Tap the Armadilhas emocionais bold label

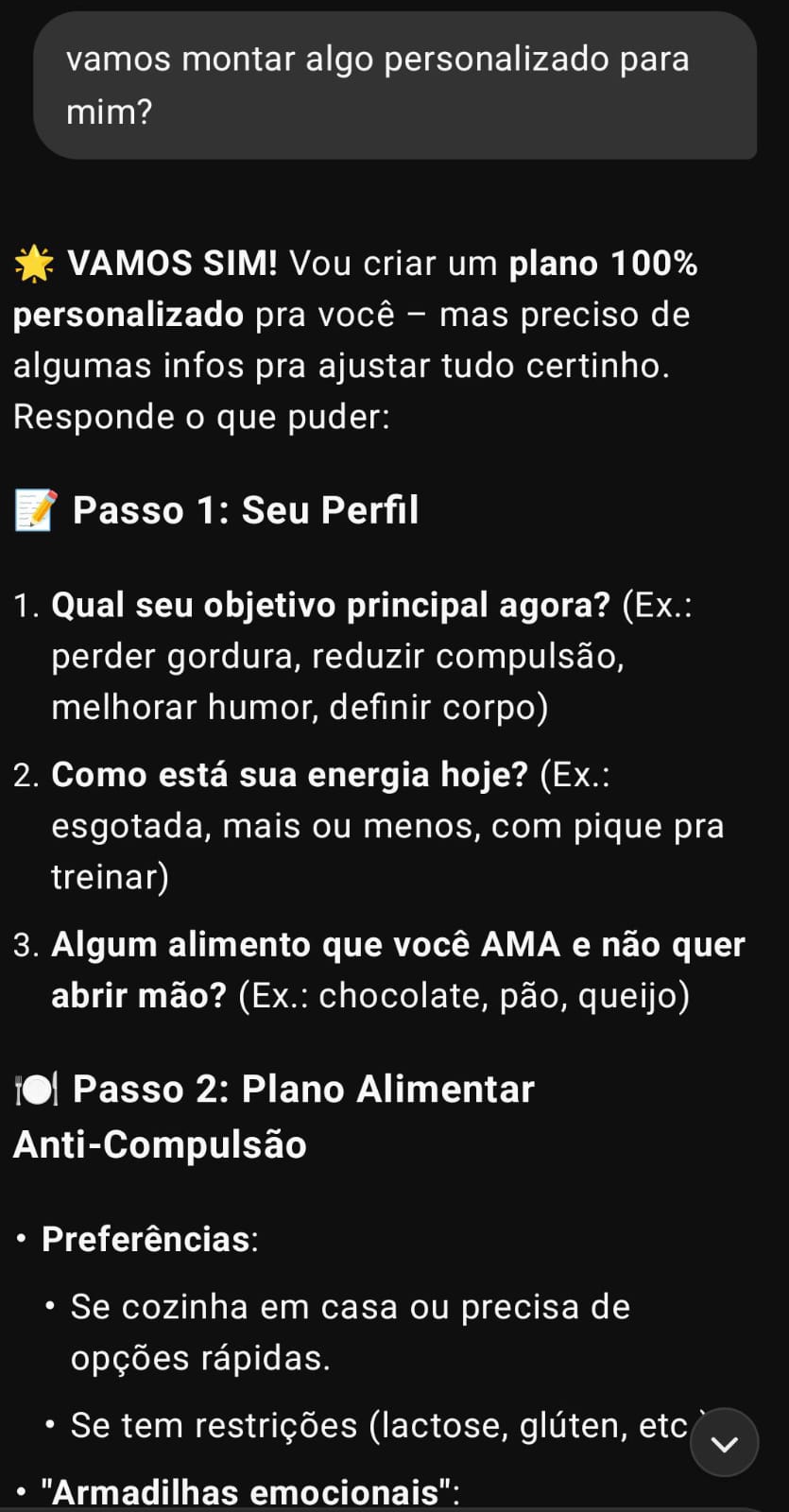tap(236, 1491)
